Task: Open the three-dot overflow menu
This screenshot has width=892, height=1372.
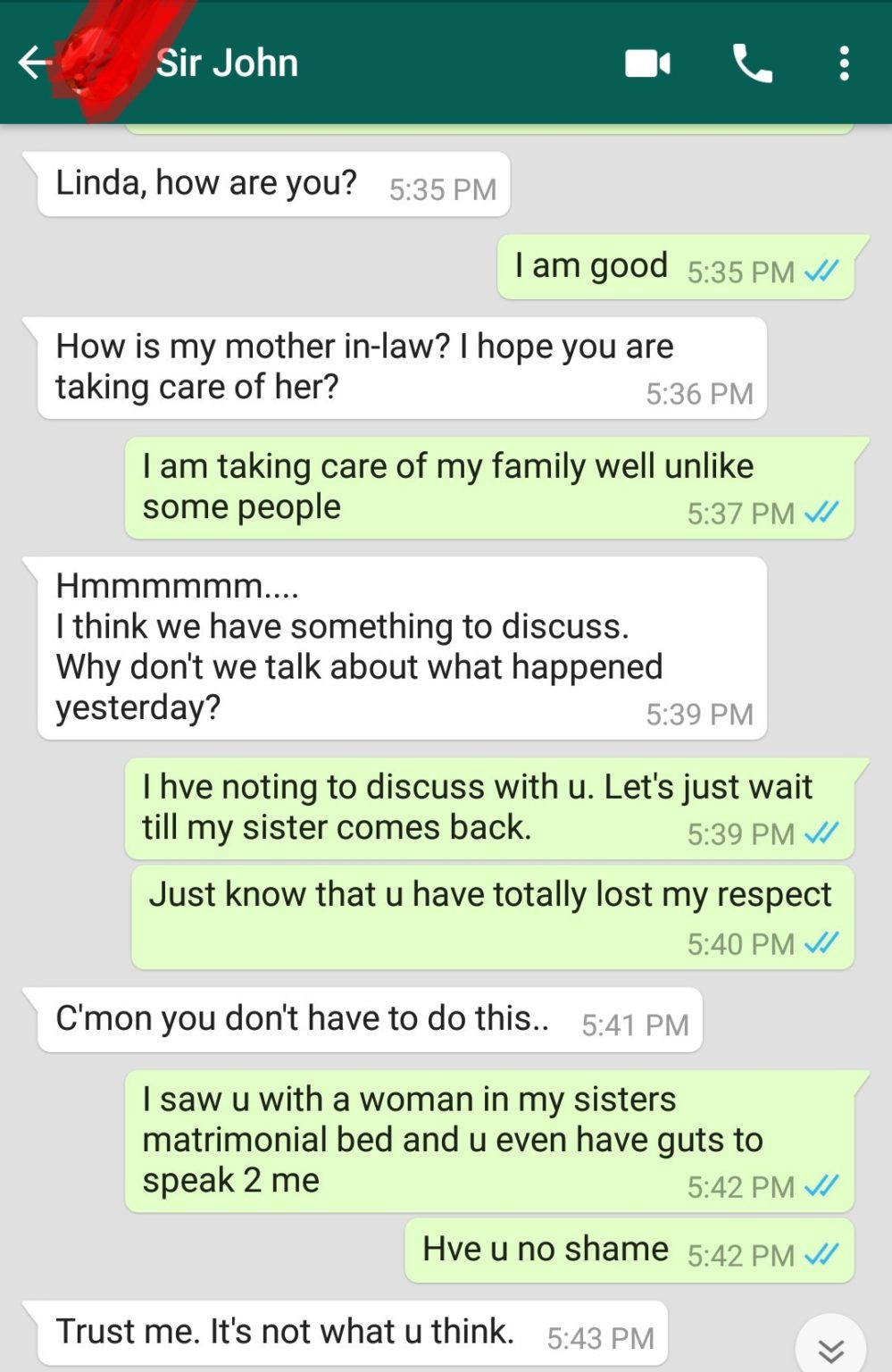Action: point(844,63)
